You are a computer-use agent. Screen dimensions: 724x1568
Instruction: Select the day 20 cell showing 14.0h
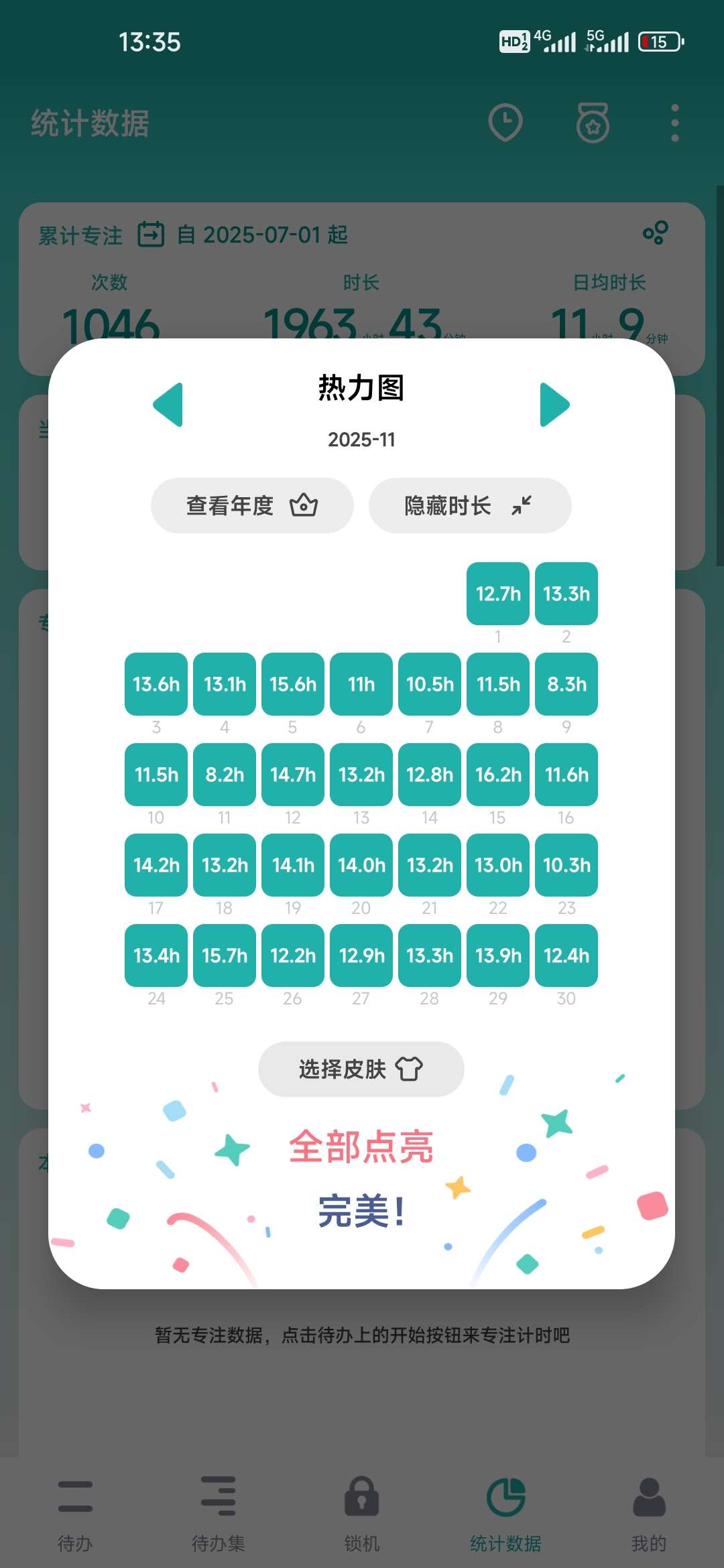(361, 865)
